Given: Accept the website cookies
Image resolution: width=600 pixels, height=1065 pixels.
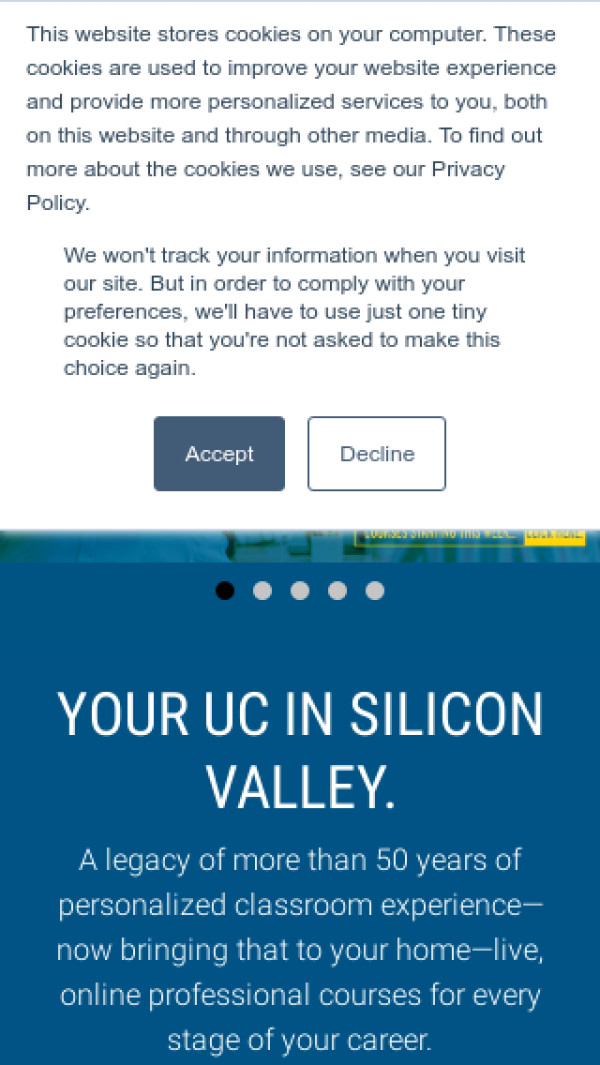Looking at the screenshot, I should (x=219, y=454).
